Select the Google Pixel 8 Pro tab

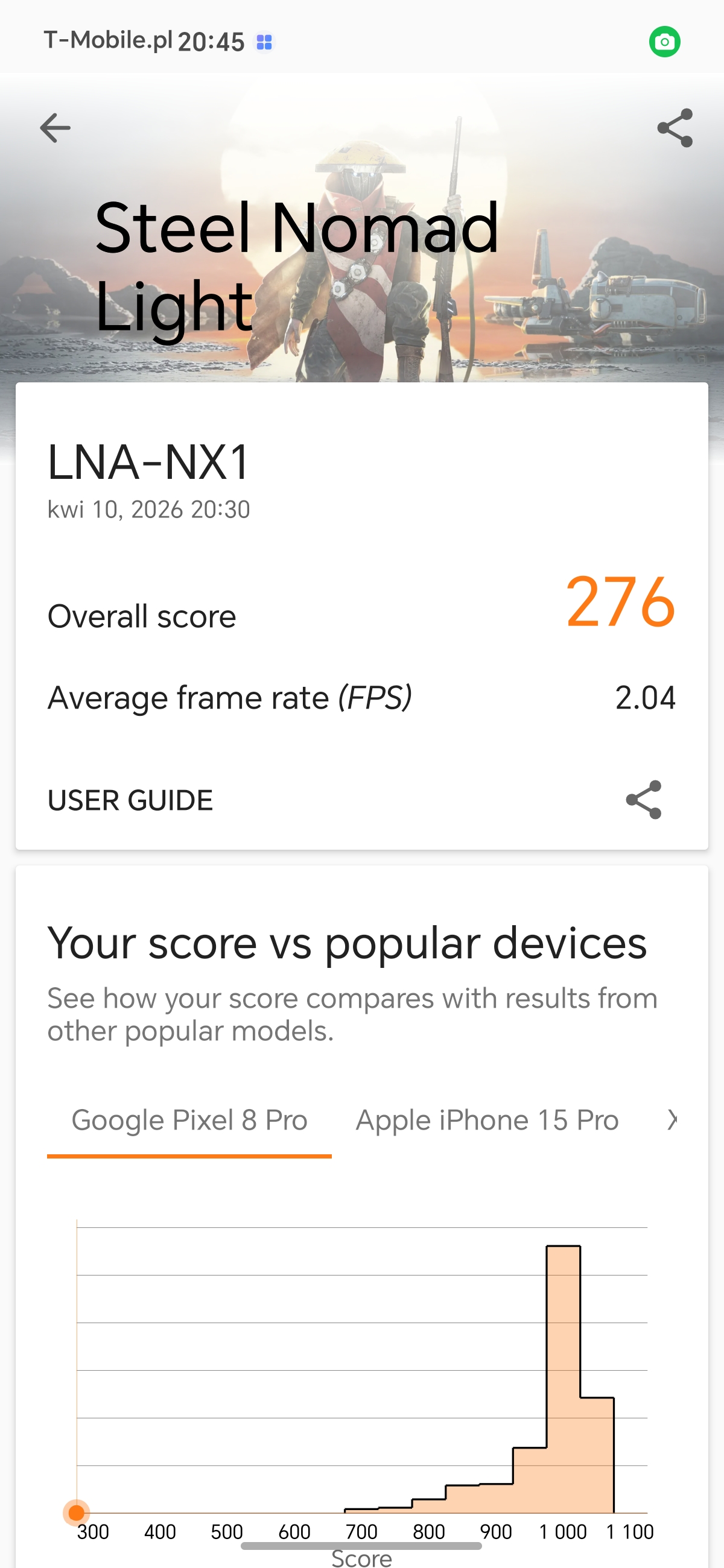coord(189,1121)
